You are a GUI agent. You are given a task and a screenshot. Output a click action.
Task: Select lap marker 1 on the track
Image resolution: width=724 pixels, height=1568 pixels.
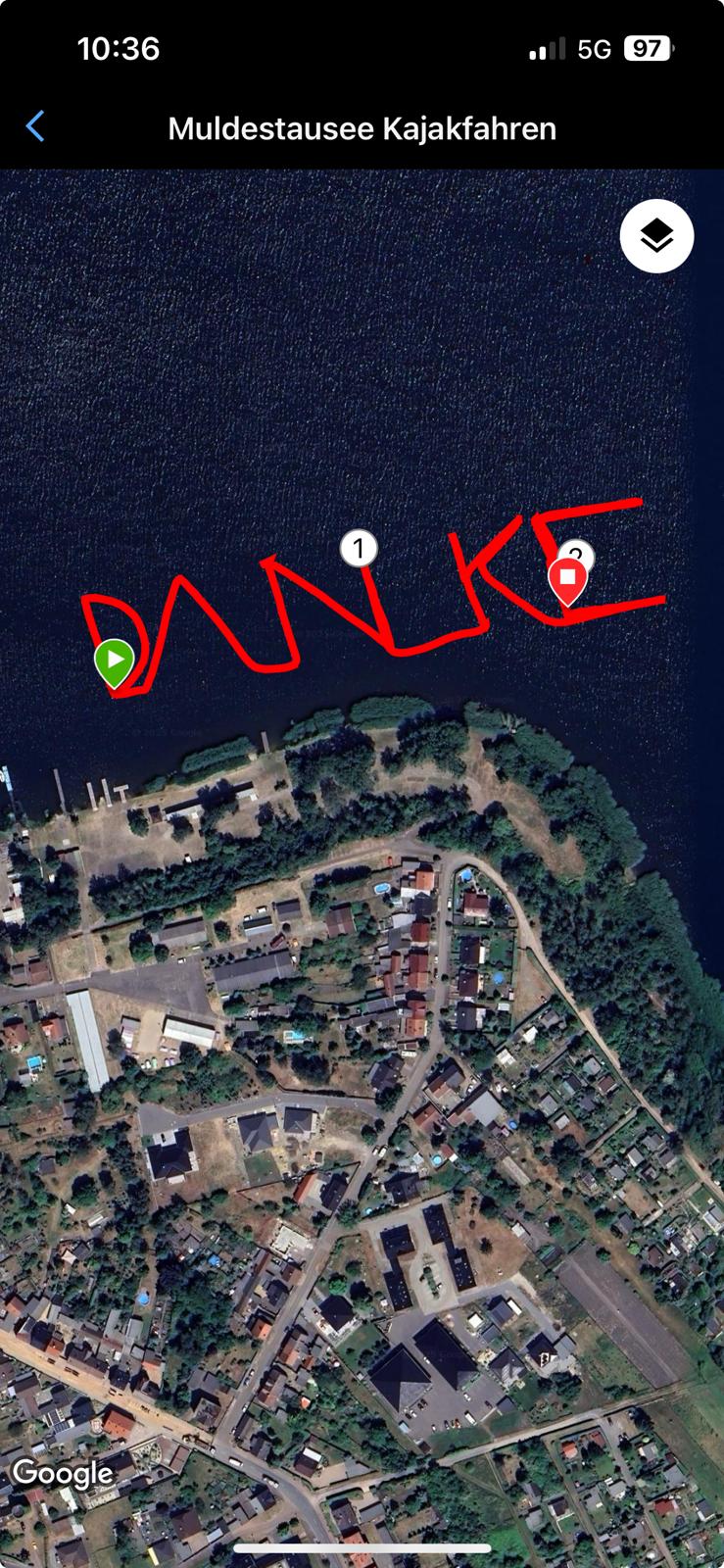point(359,549)
